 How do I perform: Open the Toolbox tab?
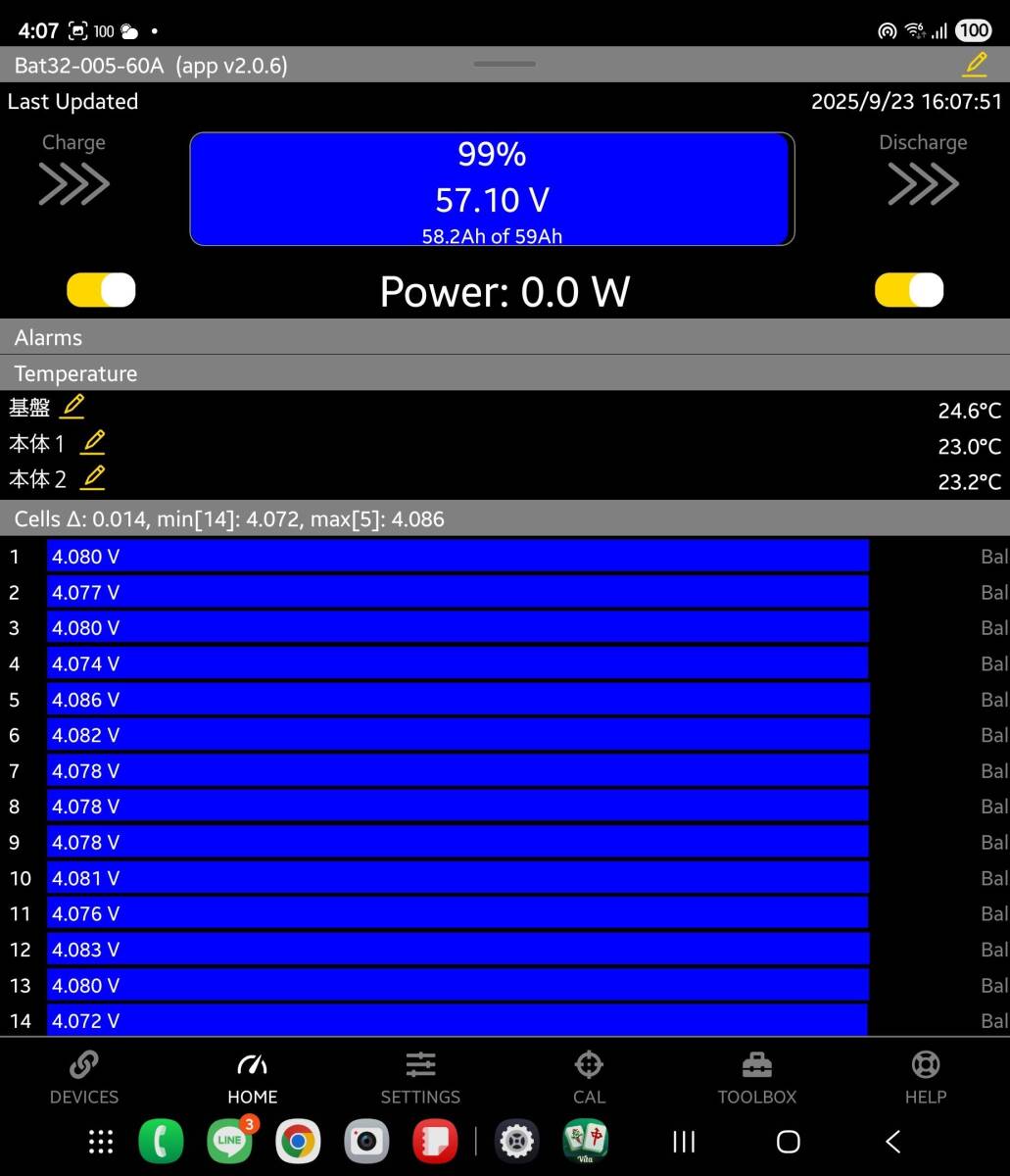tap(757, 1078)
